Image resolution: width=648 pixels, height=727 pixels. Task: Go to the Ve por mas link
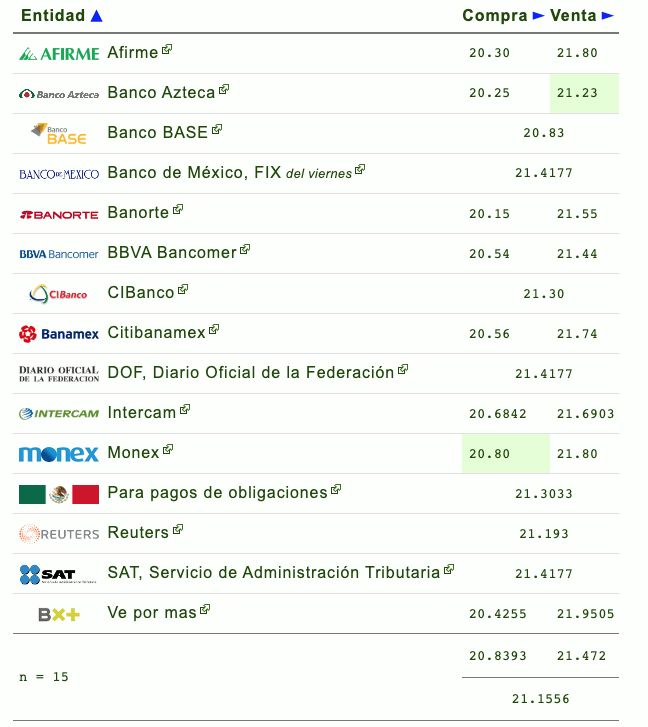tap(152, 612)
